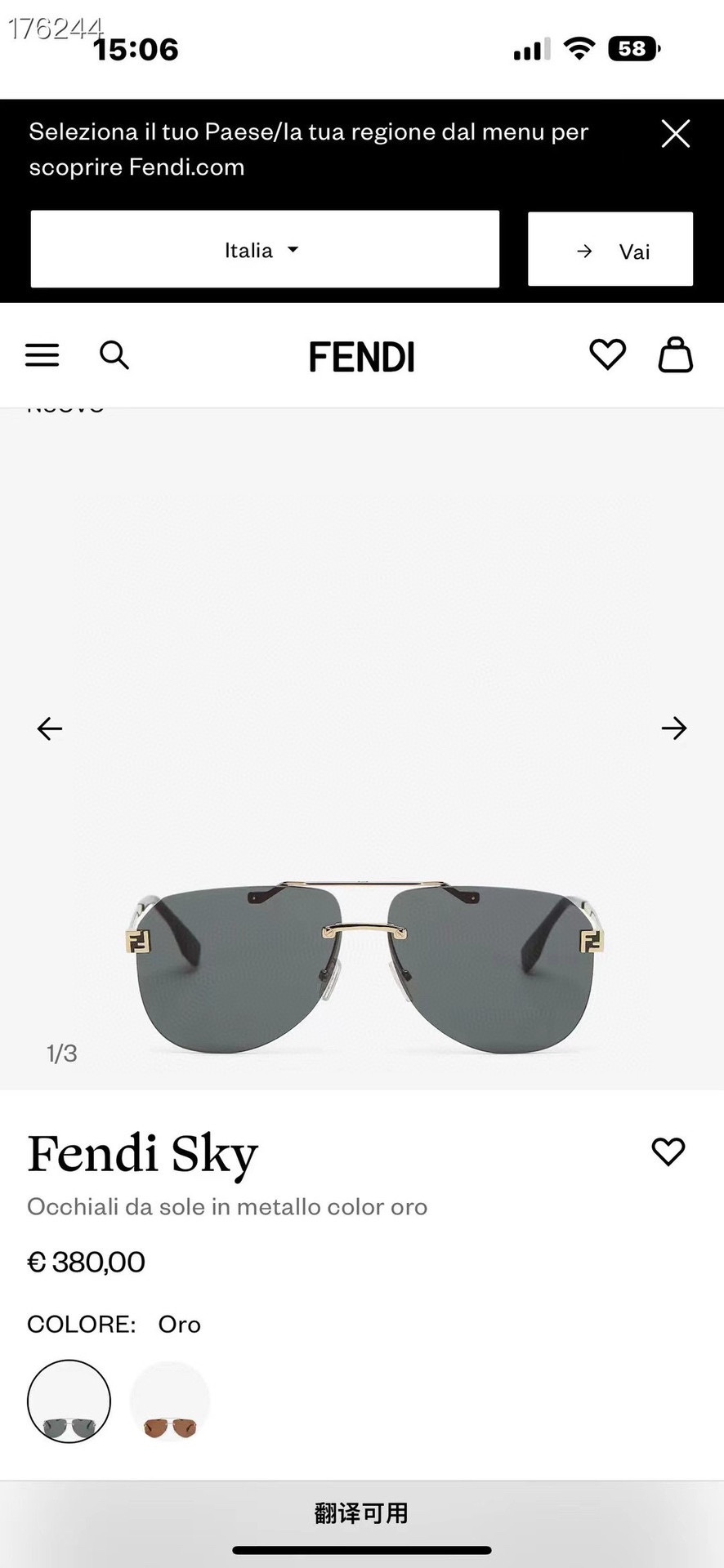This screenshot has width=724, height=1568.
Task: Open the hamburger menu
Action: pyautogui.click(x=42, y=355)
